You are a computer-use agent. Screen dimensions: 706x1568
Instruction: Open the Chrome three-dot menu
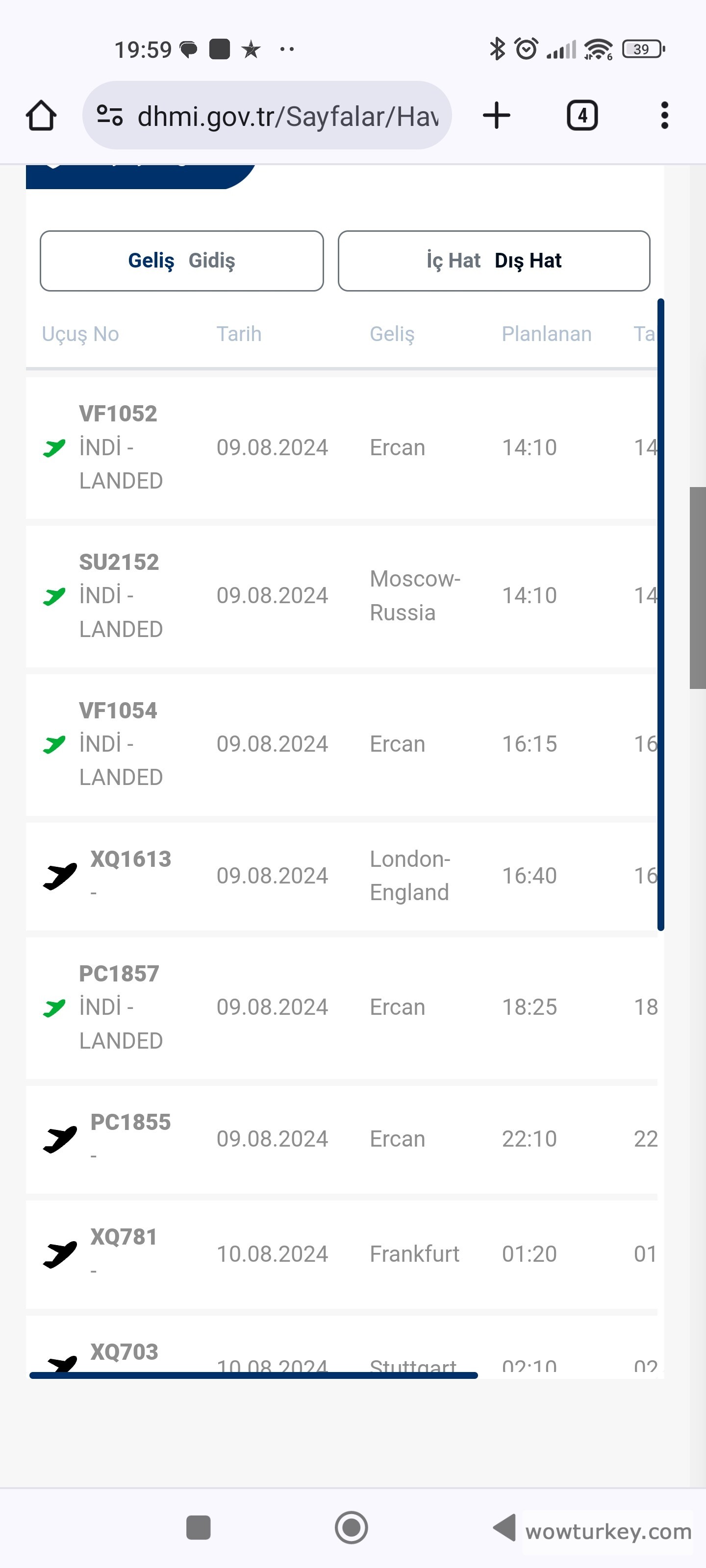tap(664, 115)
